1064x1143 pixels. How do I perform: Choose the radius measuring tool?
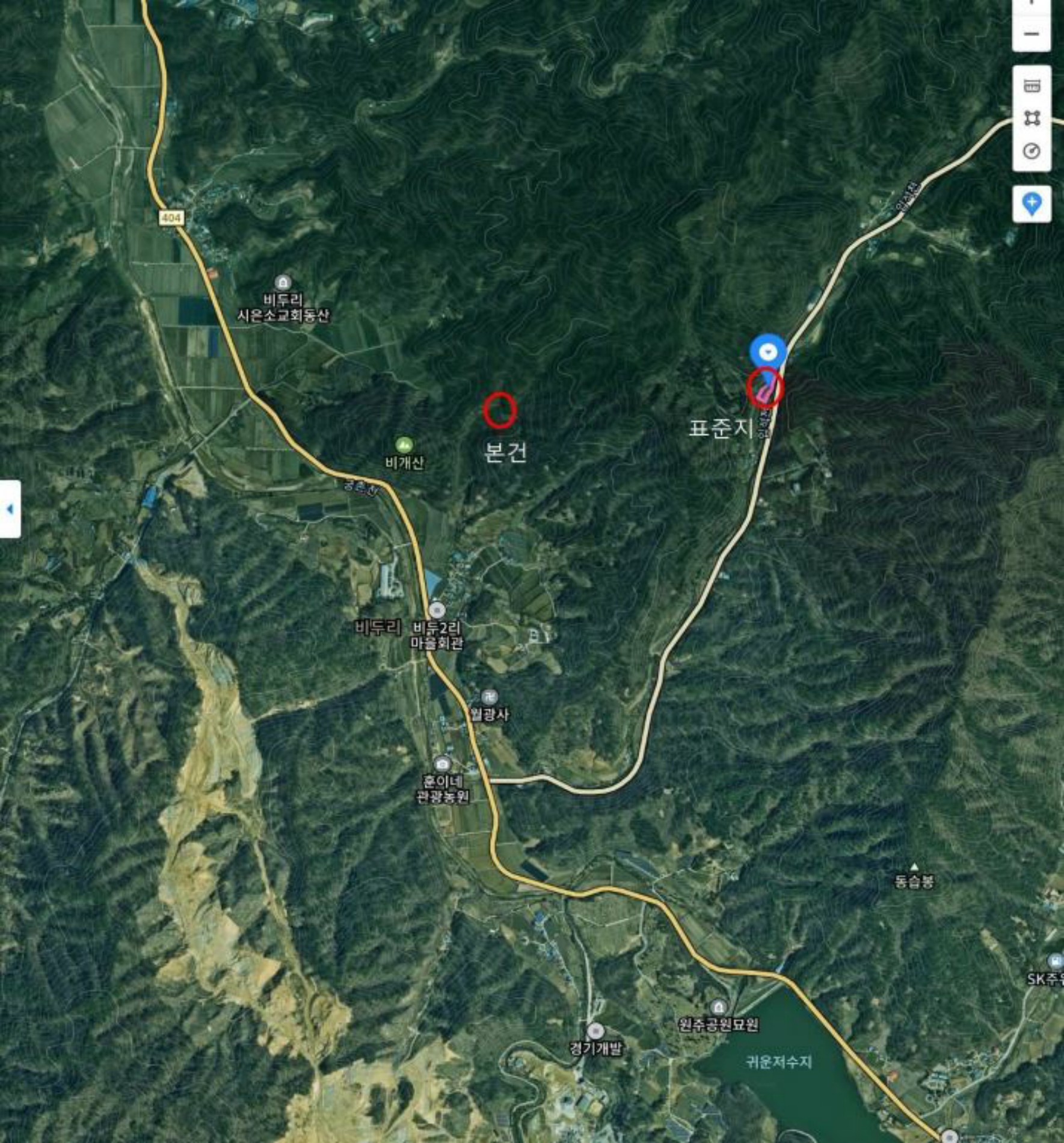[1032, 150]
